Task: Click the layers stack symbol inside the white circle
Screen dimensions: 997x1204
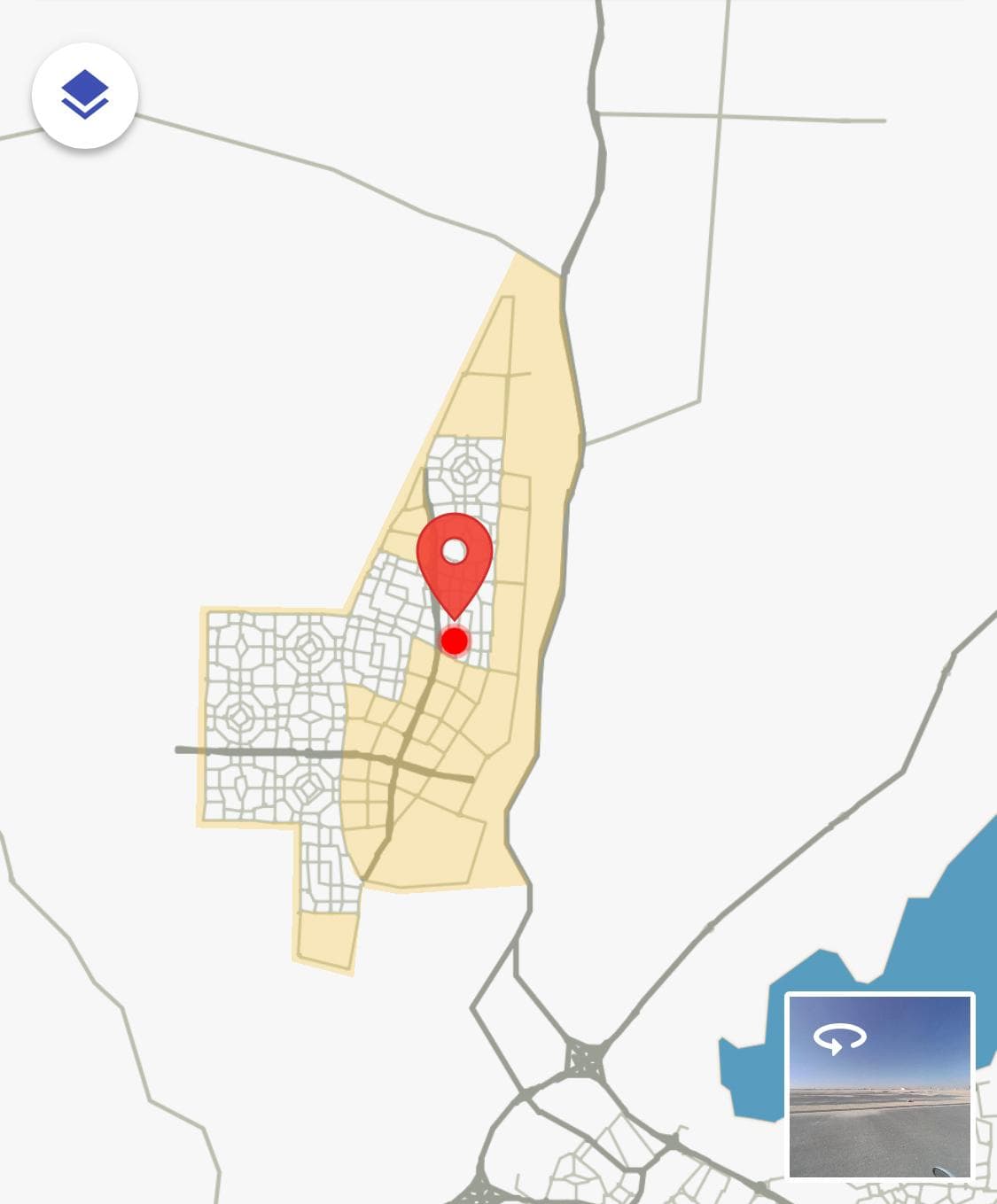Action: [84, 93]
